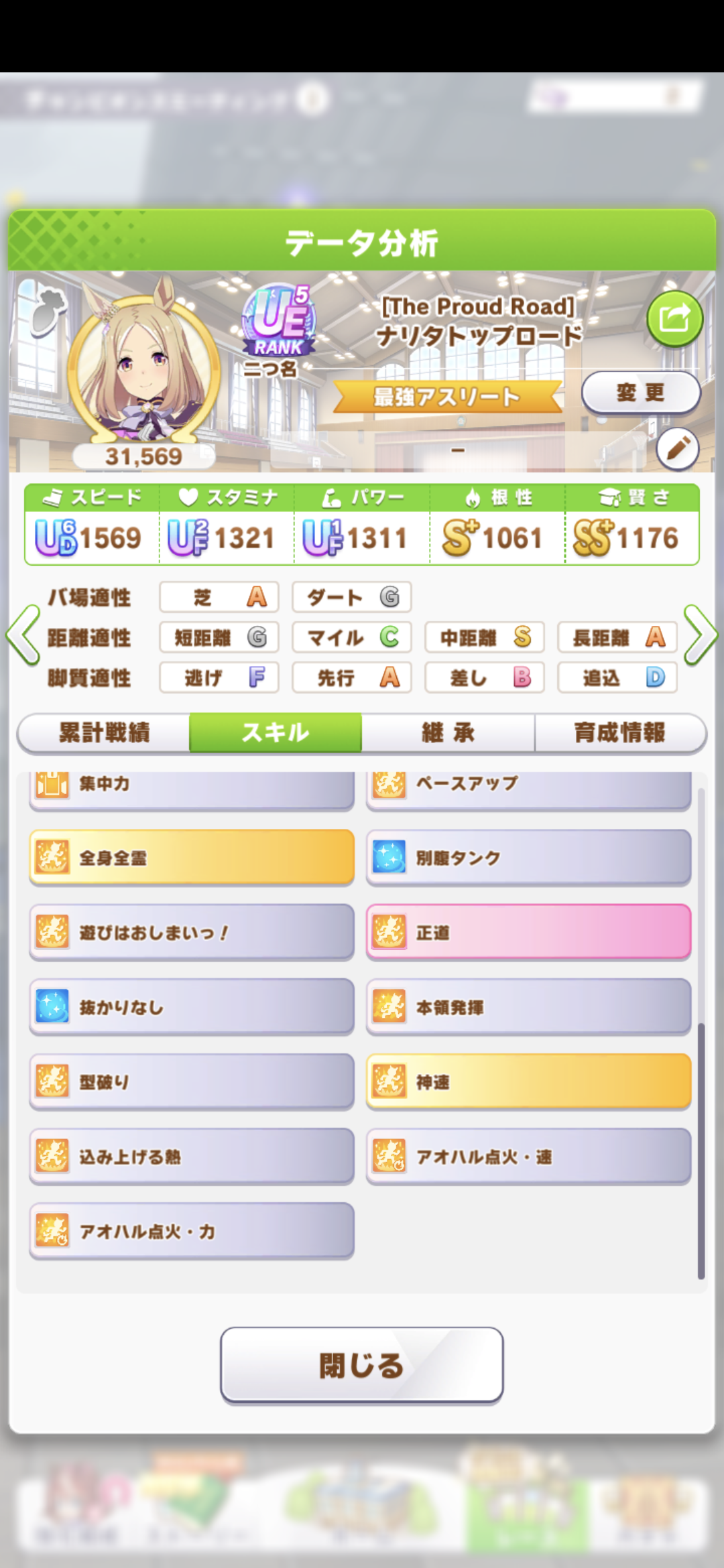
Task: Go to previous character with left arrow
Action: tap(23, 635)
